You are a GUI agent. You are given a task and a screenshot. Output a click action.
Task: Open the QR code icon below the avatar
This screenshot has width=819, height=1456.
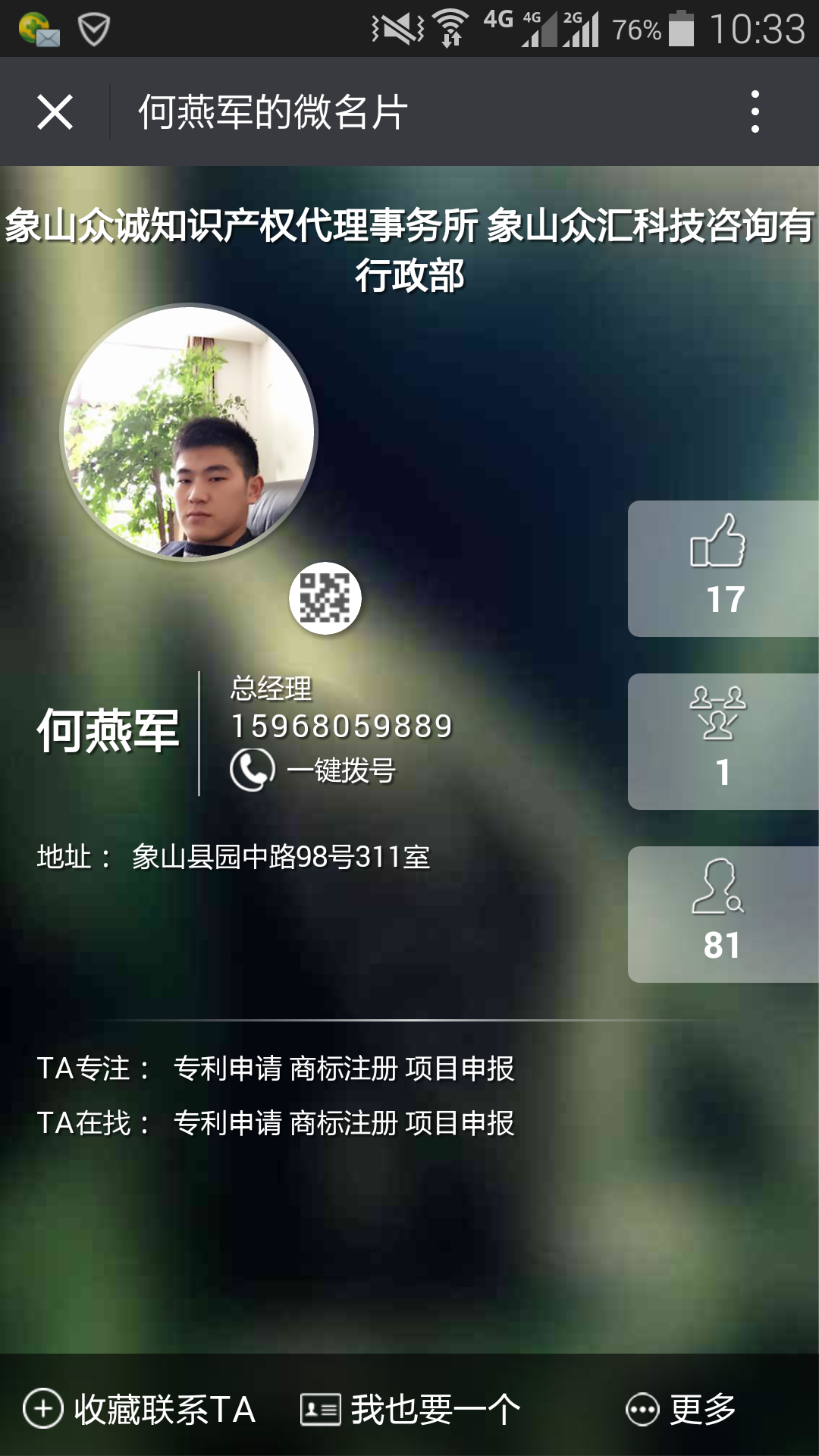(325, 598)
